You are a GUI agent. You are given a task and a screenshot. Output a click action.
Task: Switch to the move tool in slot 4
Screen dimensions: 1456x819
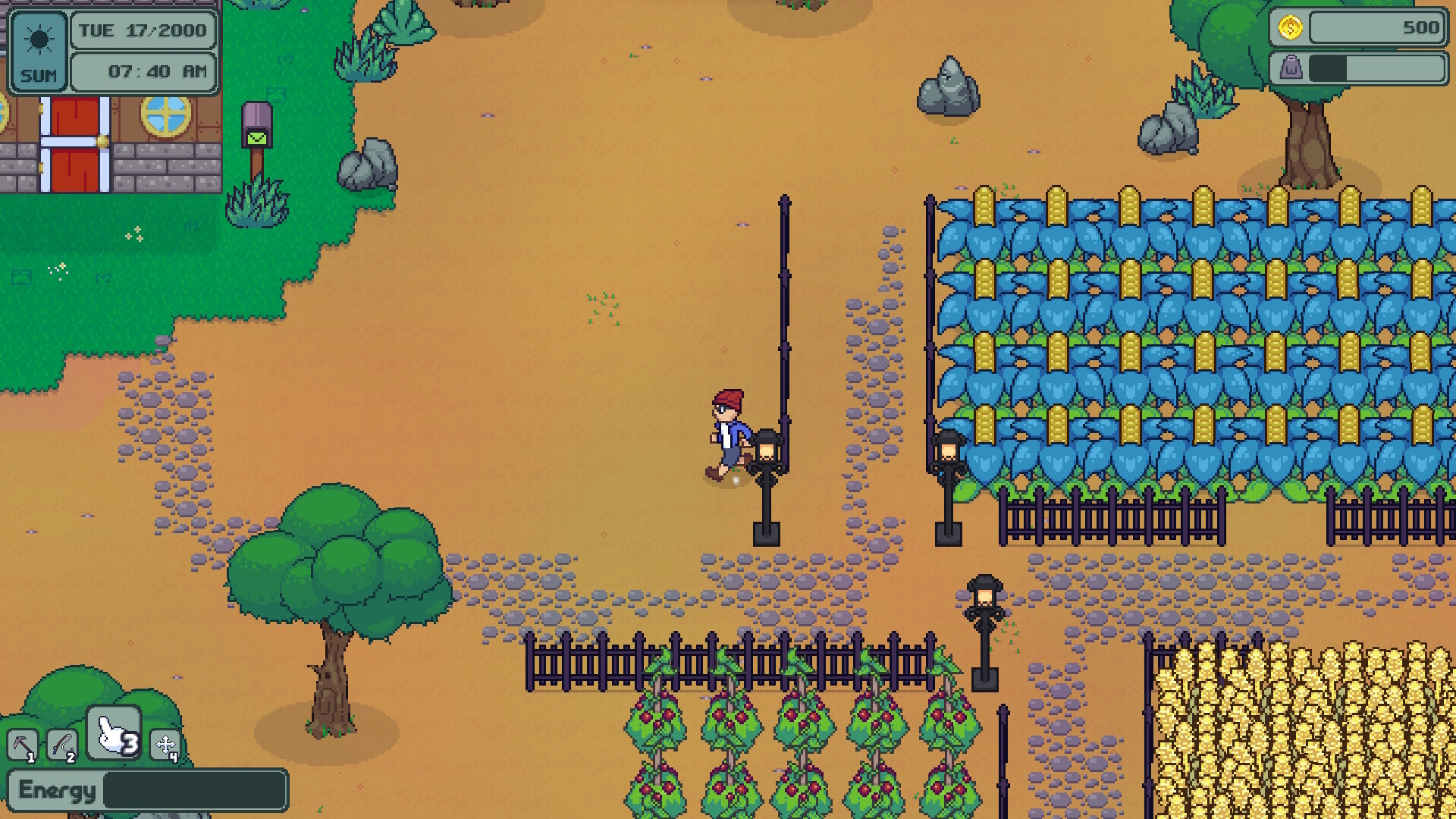[165, 745]
